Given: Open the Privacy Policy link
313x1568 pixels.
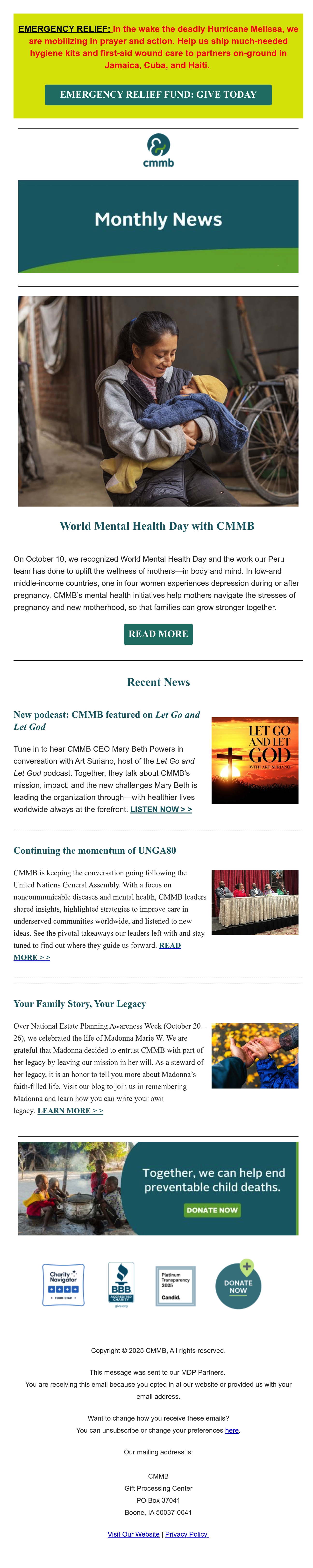Looking at the screenshot, I should tap(187, 1534).
